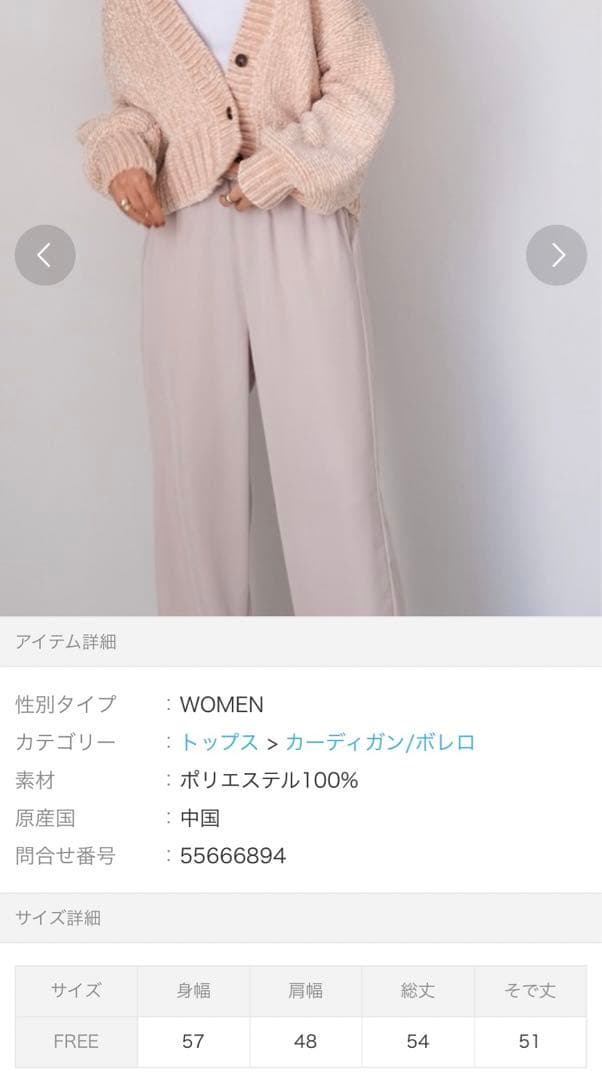Viewport: 602px width, 1080px height.
Task: Show the previous product photo
Action: [x=45, y=255]
